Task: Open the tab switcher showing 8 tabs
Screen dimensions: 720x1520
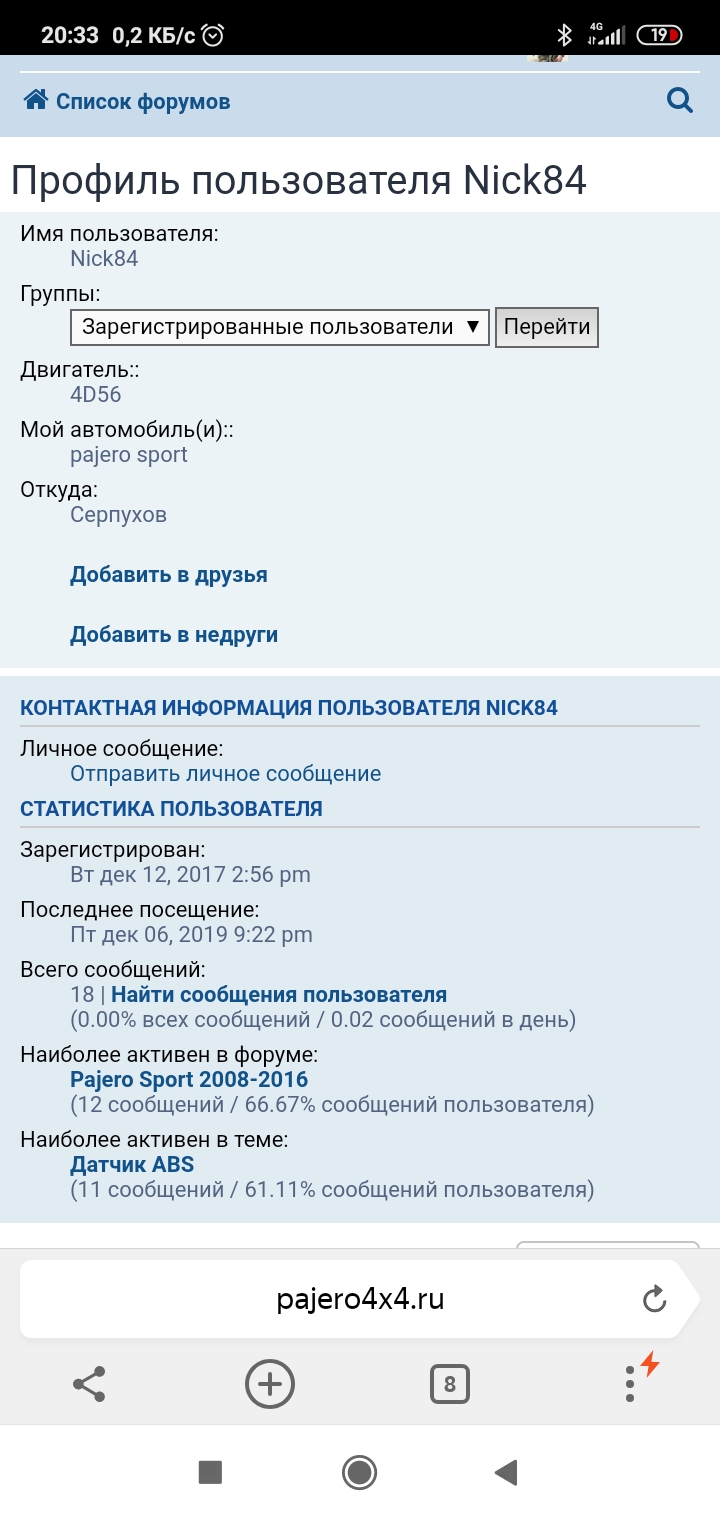Action: tap(449, 1384)
